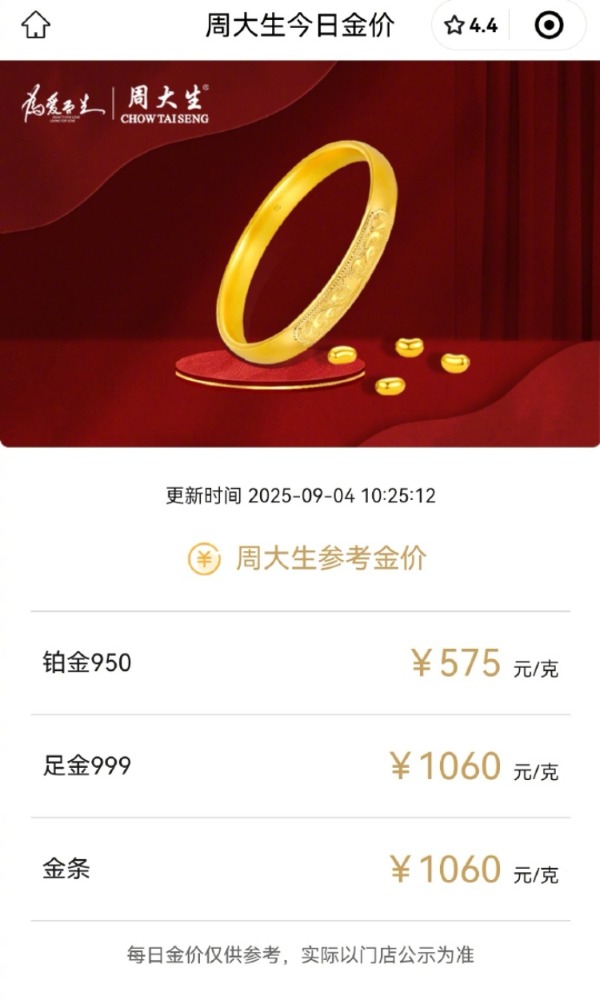600x1000 pixels.
Task: Go to the mini program home page
Action: click(x=36, y=25)
